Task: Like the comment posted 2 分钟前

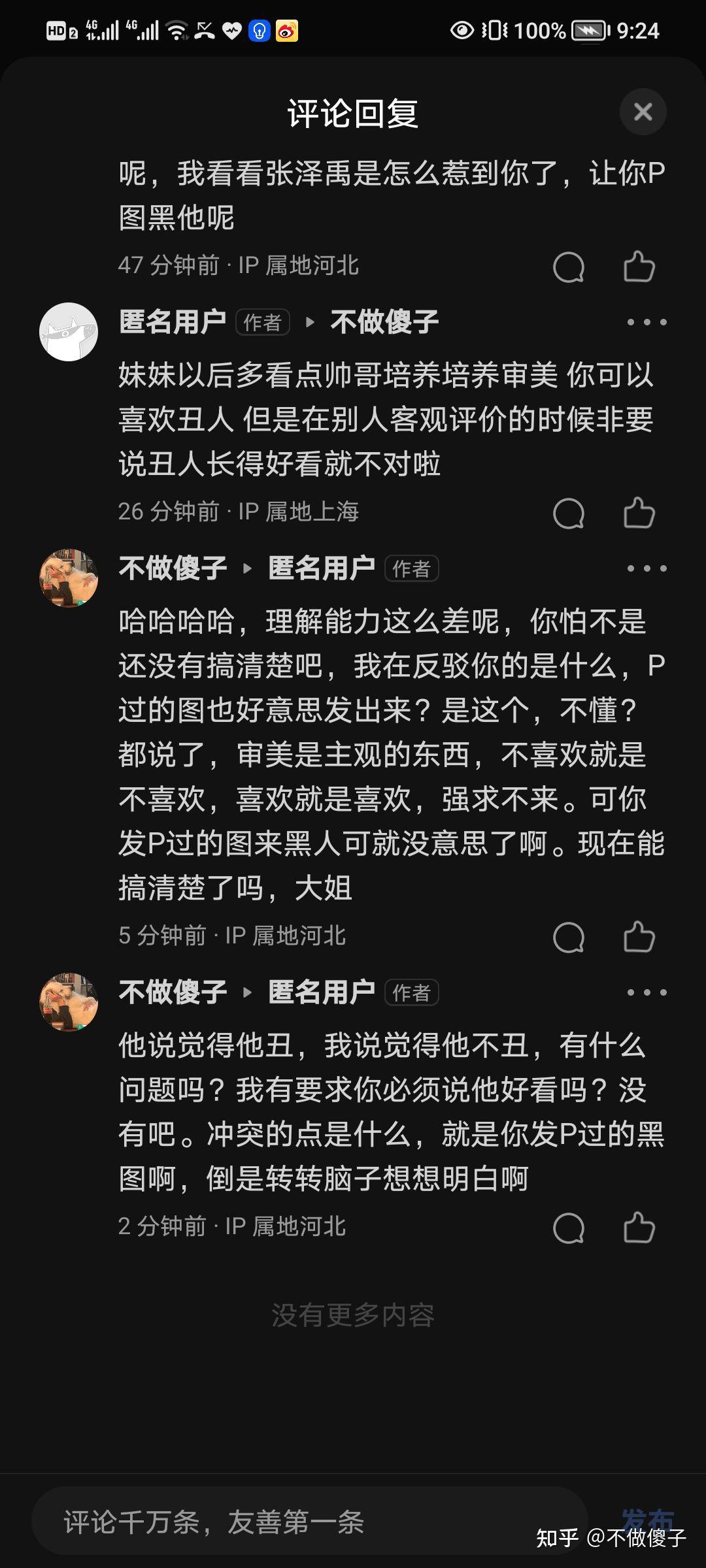Action: click(639, 1227)
